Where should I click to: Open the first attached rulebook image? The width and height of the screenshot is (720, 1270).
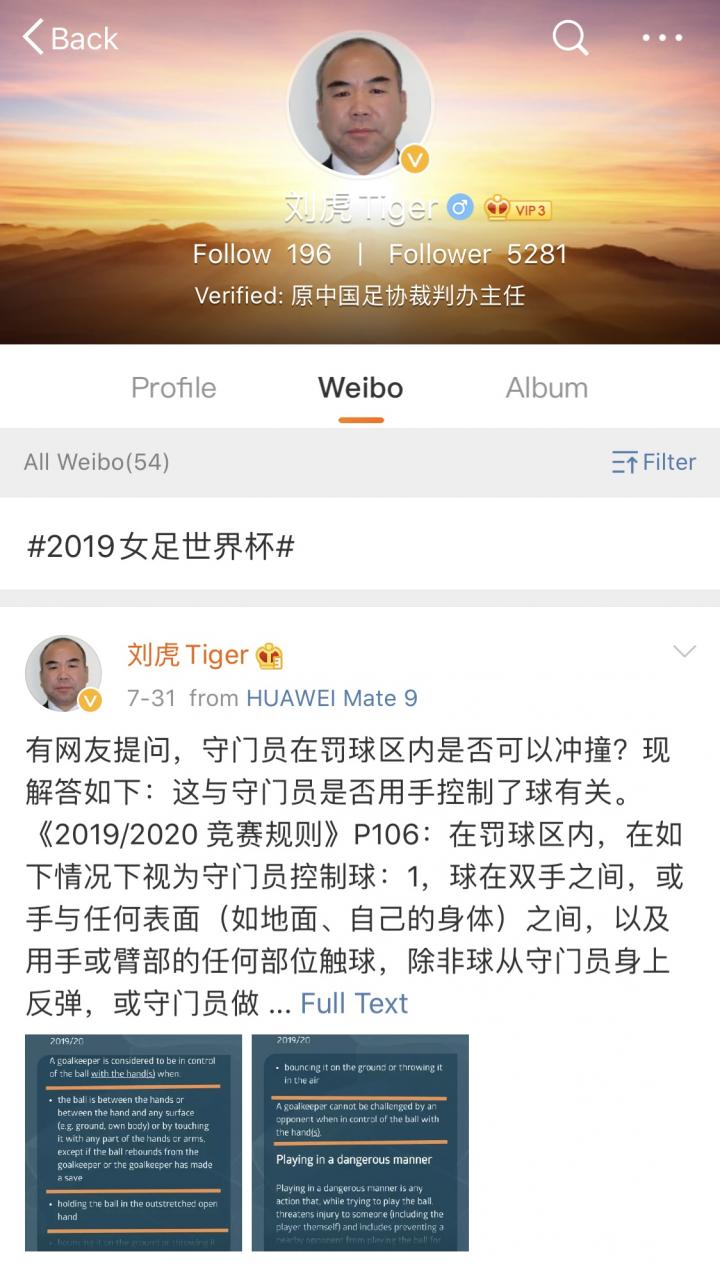134,1142
